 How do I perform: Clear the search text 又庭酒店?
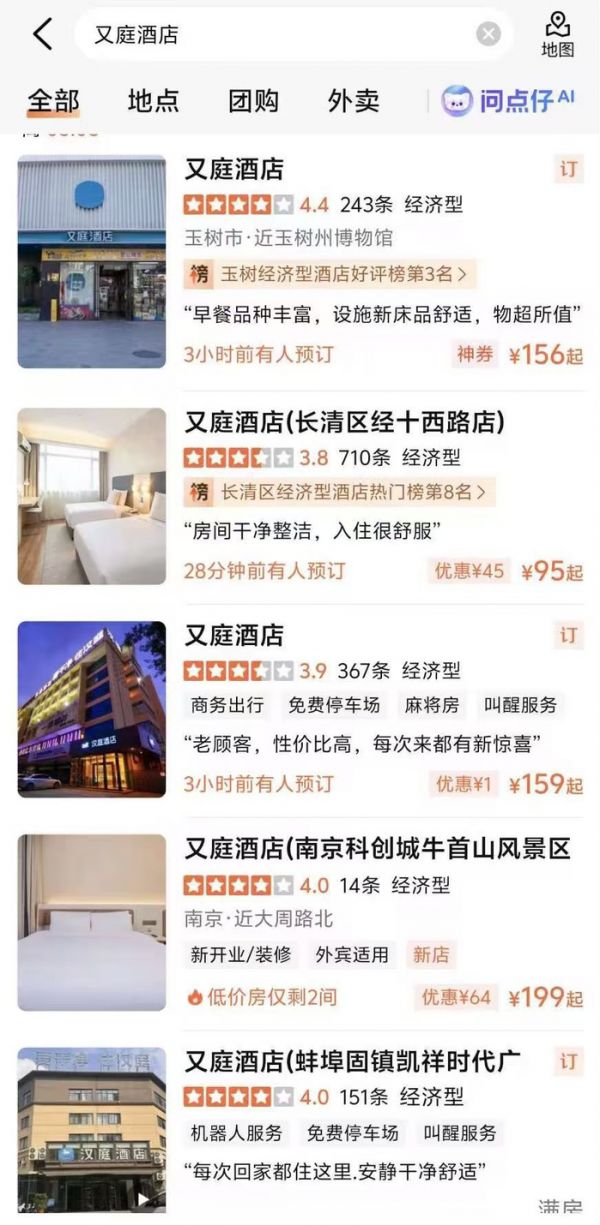(x=488, y=35)
